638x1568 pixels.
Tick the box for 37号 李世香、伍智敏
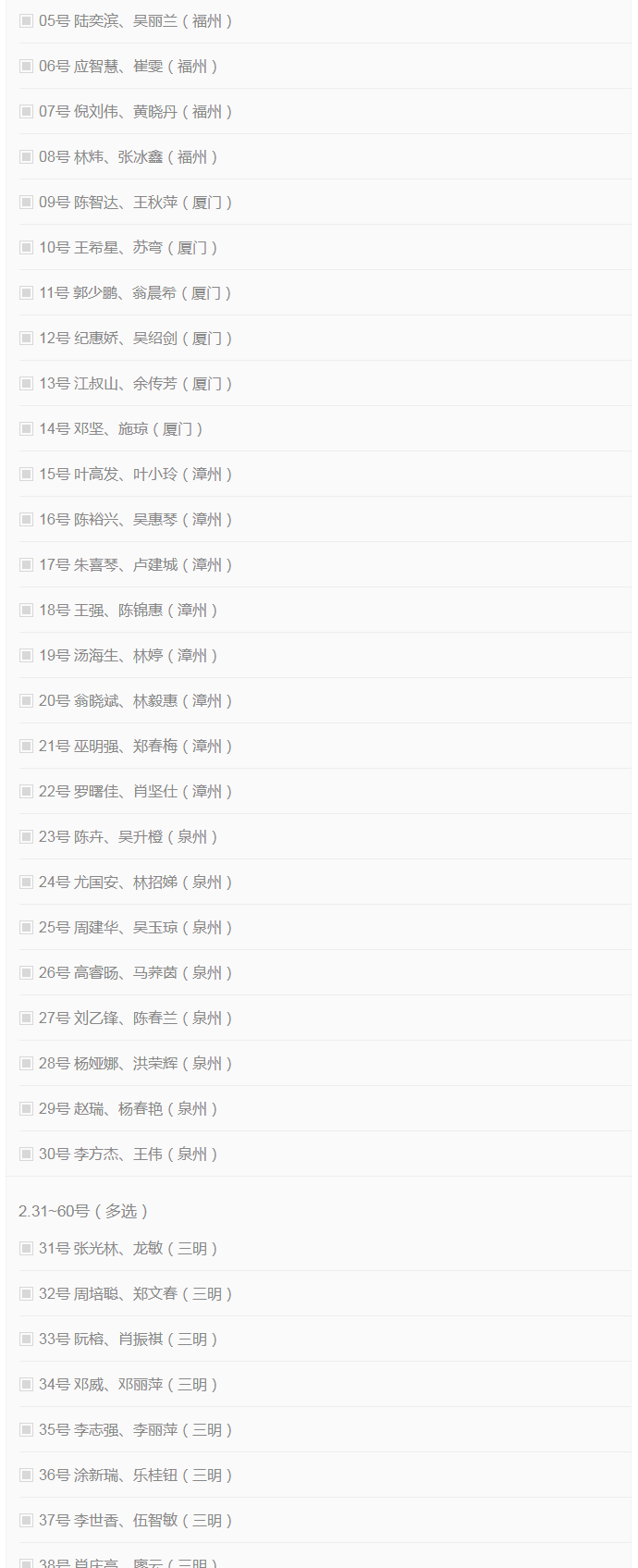(27, 1520)
